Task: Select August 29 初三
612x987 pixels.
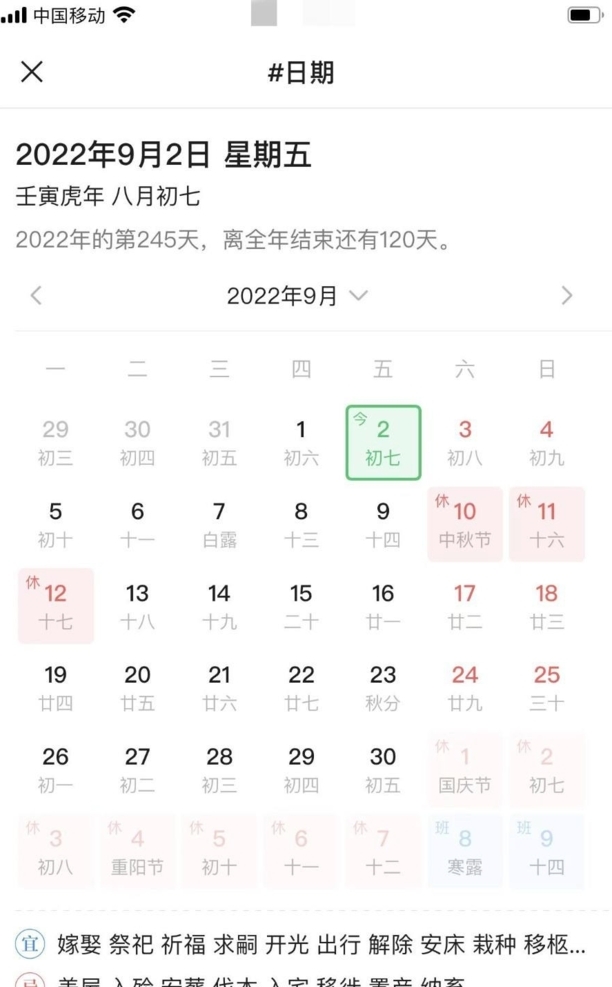Action: pyautogui.click(x=56, y=443)
